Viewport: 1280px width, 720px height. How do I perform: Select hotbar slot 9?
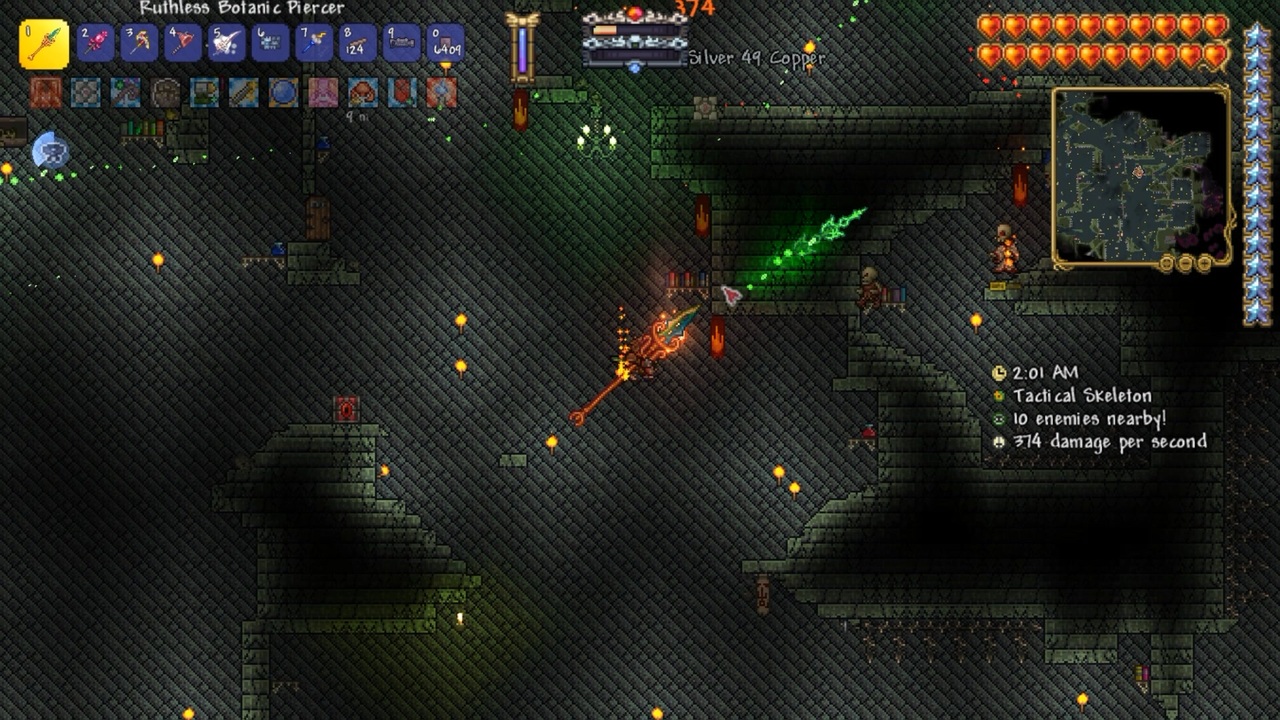[401, 44]
